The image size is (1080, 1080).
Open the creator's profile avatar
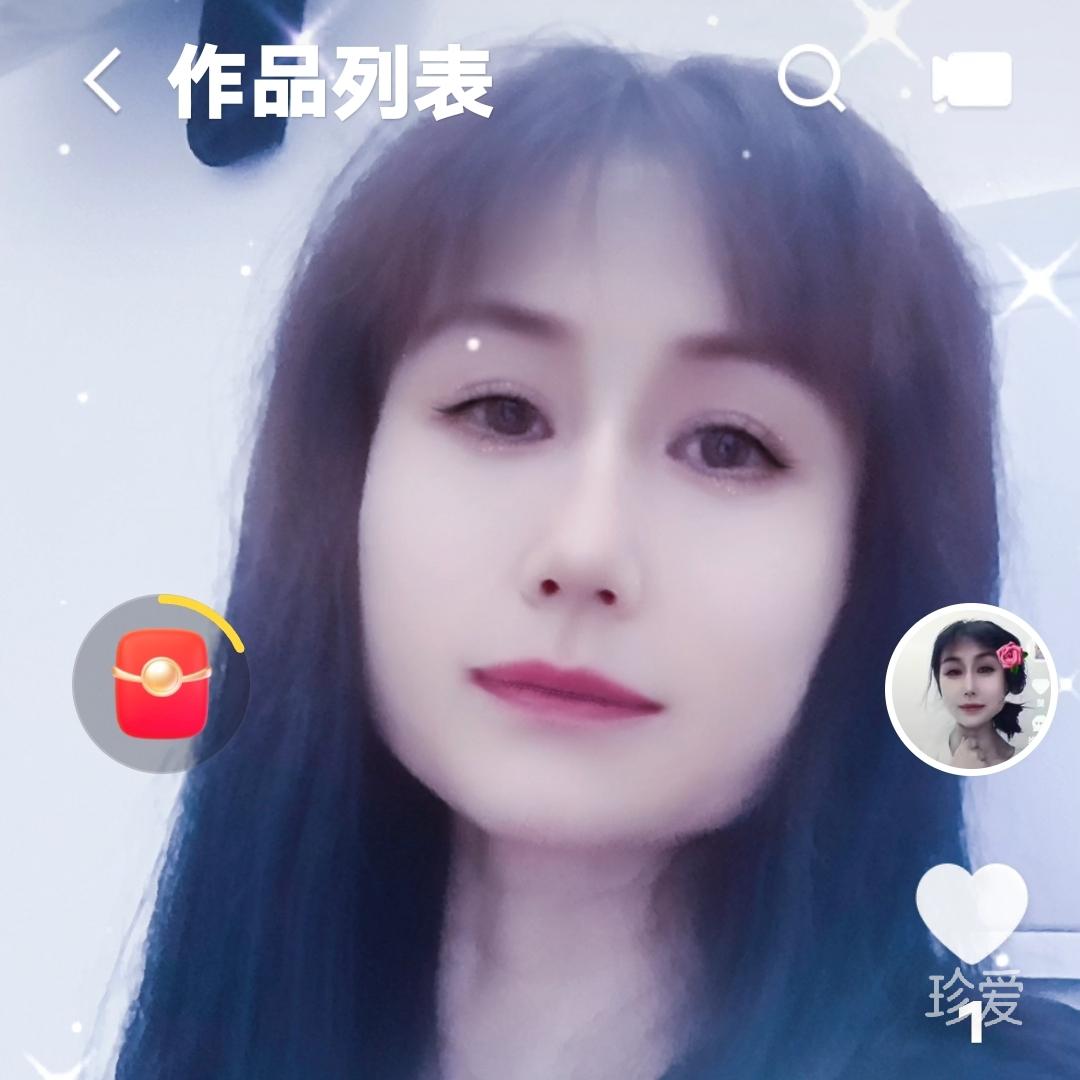971,689
